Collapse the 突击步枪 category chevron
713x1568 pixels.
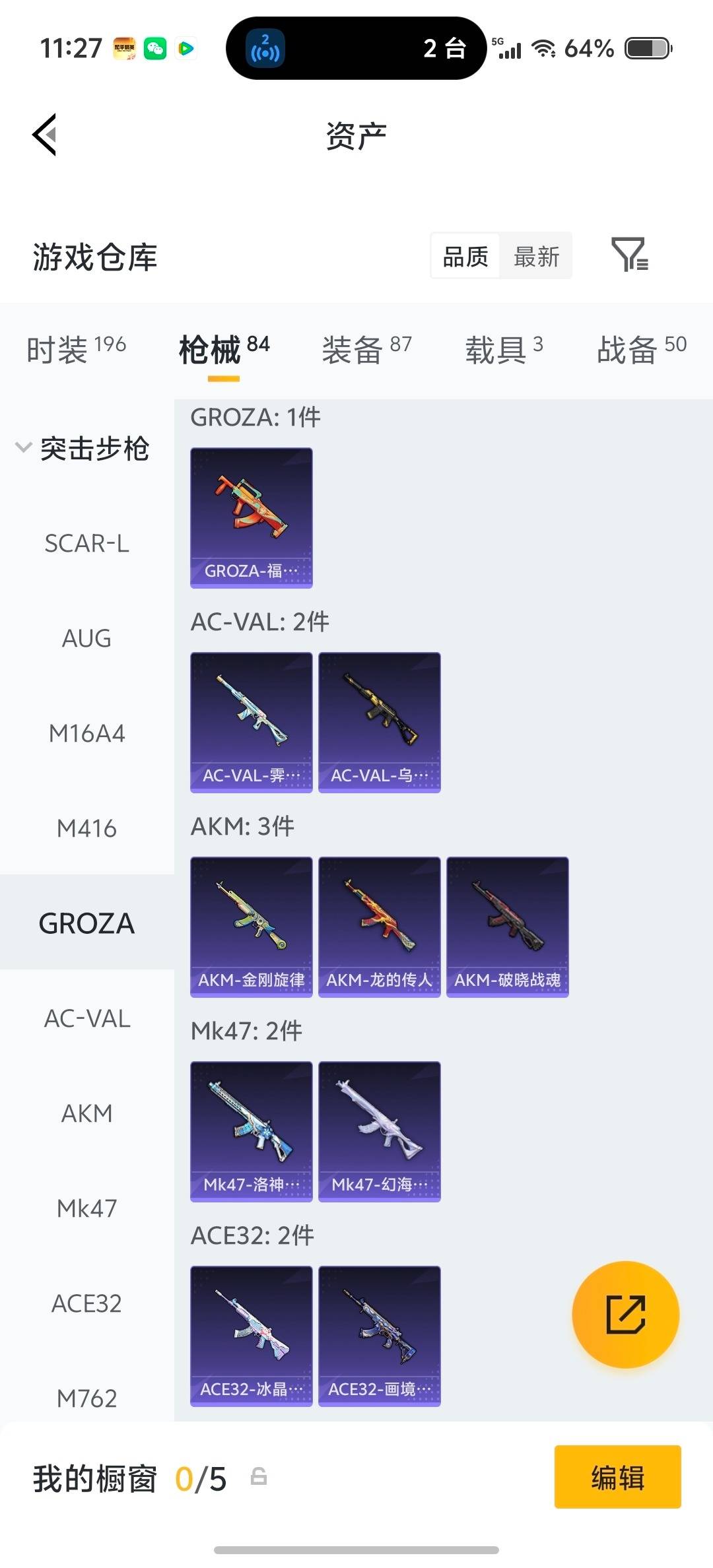point(22,448)
